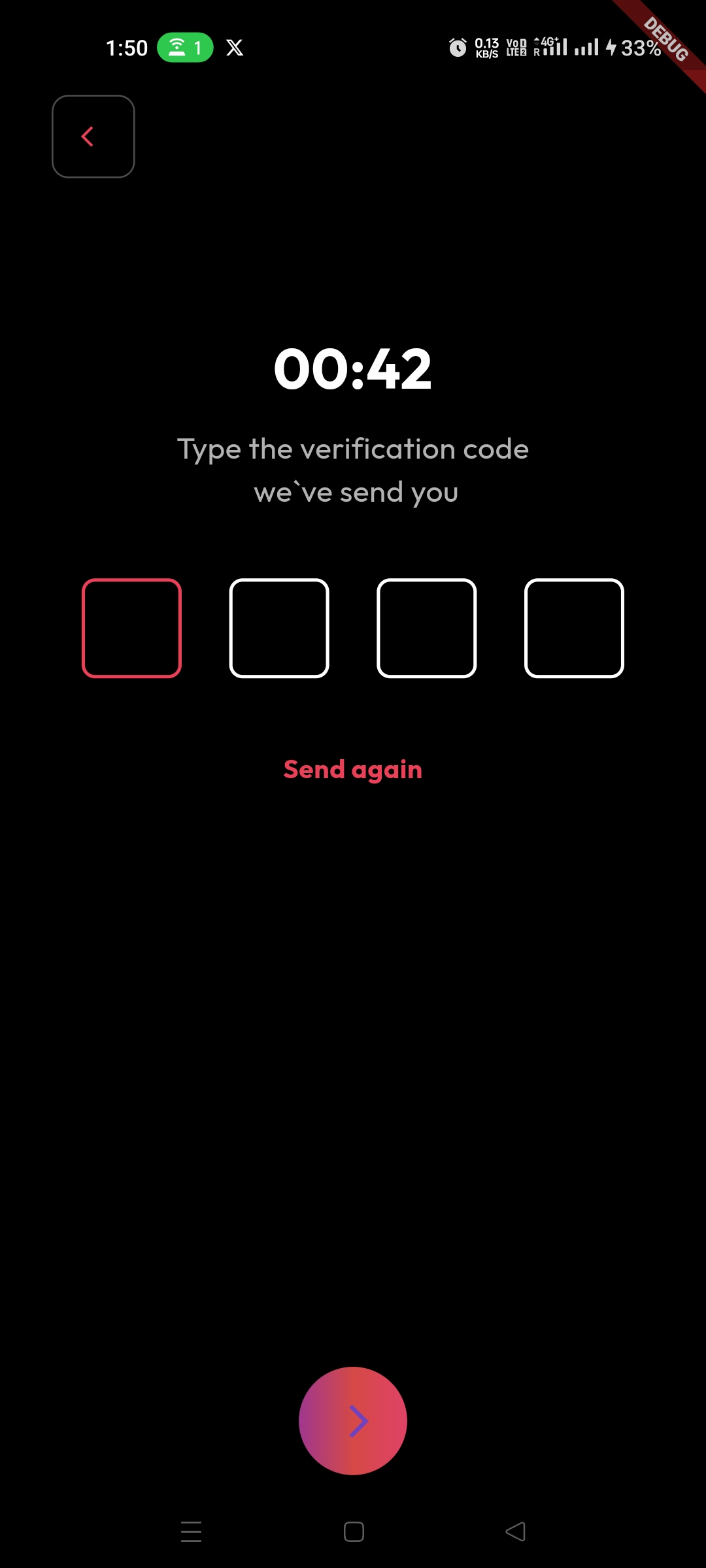
Task: Click the third verification code box
Action: pyautogui.click(x=426, y=627)
